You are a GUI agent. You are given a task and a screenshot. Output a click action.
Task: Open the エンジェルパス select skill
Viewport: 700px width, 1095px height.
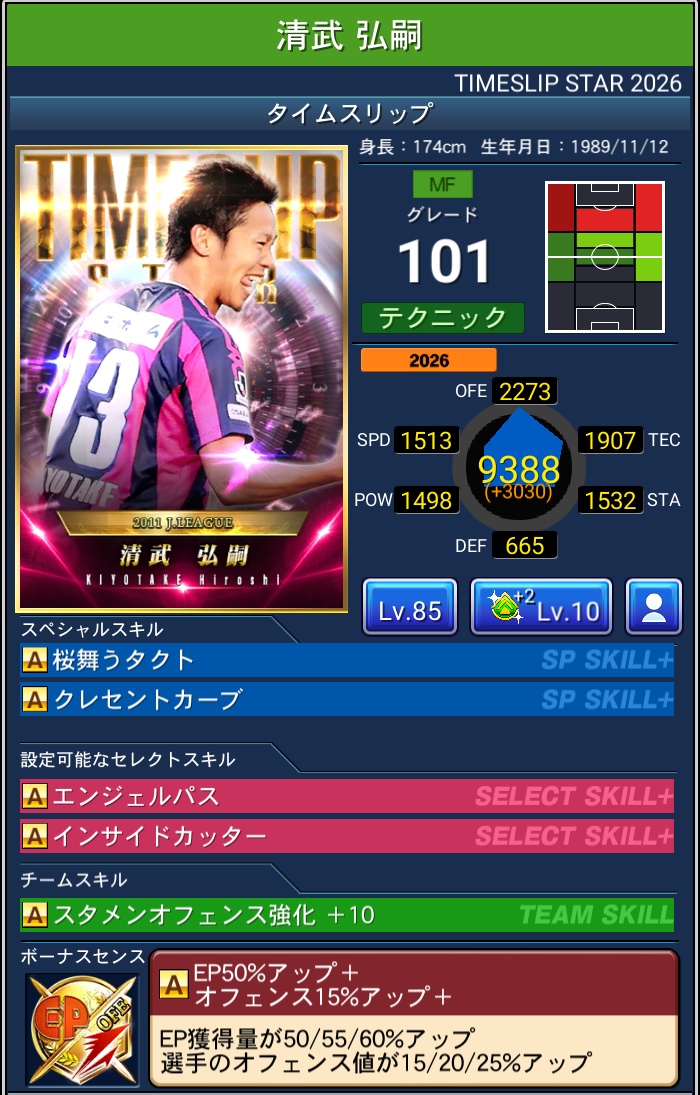(x=346, y=797)
